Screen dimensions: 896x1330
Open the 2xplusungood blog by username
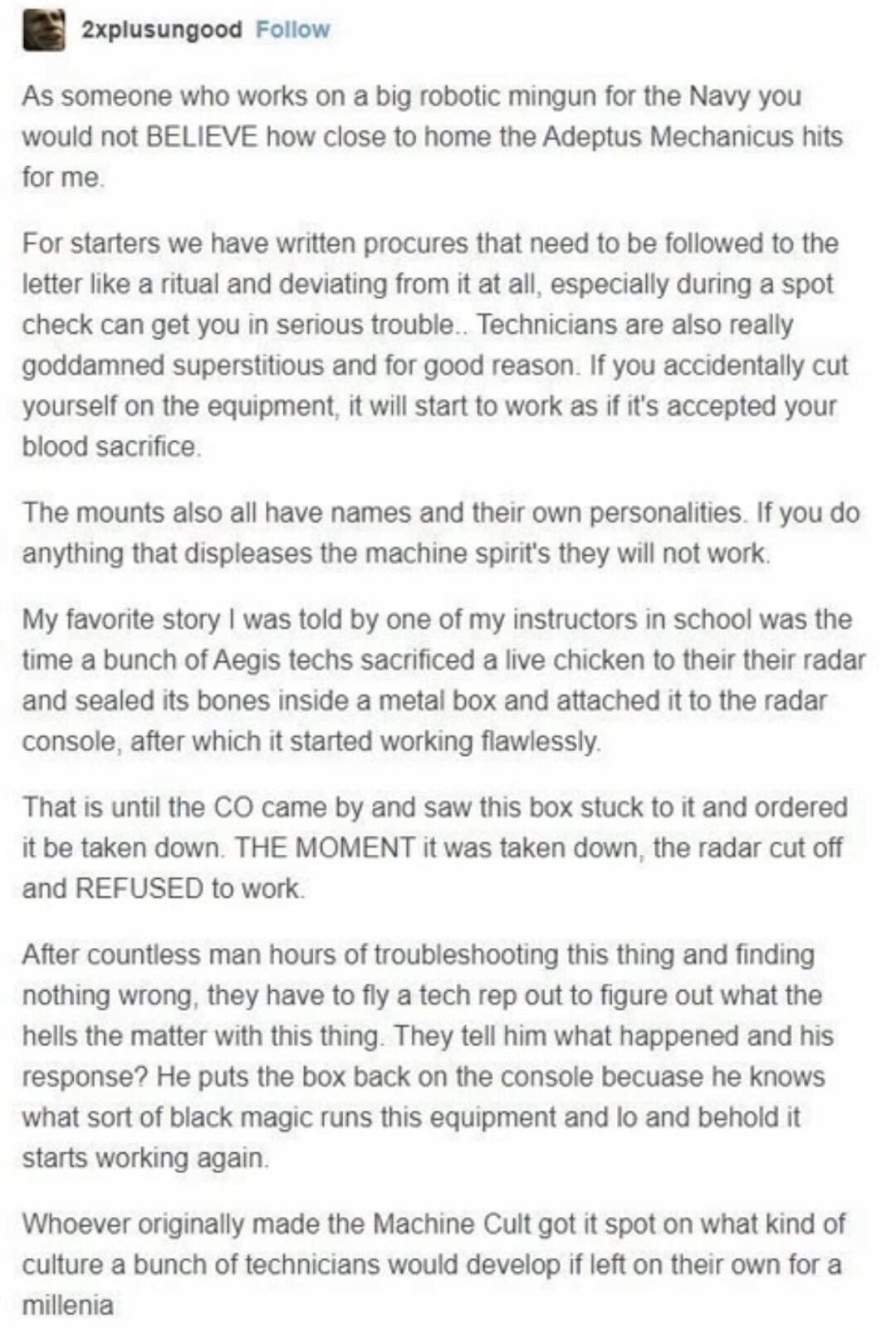click(x=161, y=30)
